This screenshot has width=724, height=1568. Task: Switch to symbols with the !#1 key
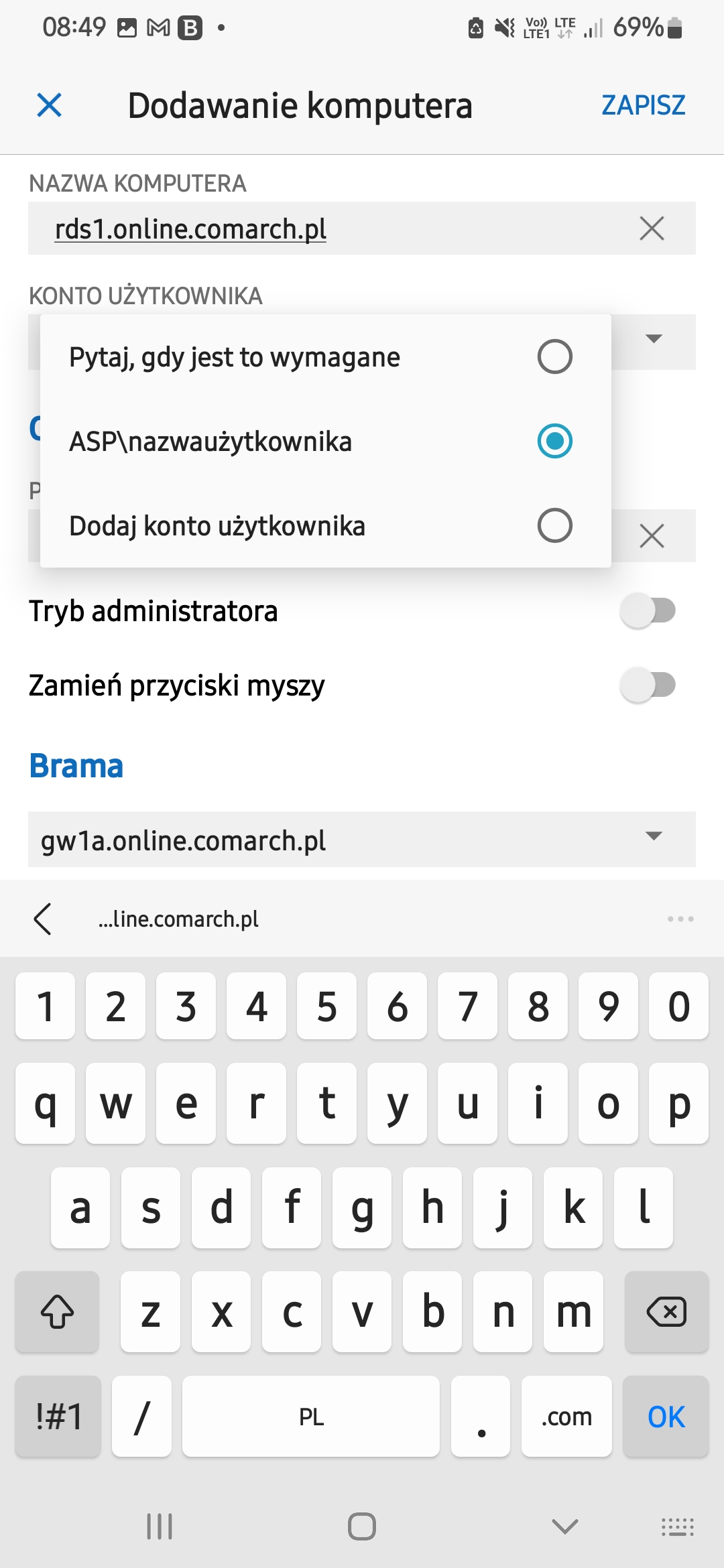click(58, 1417)
